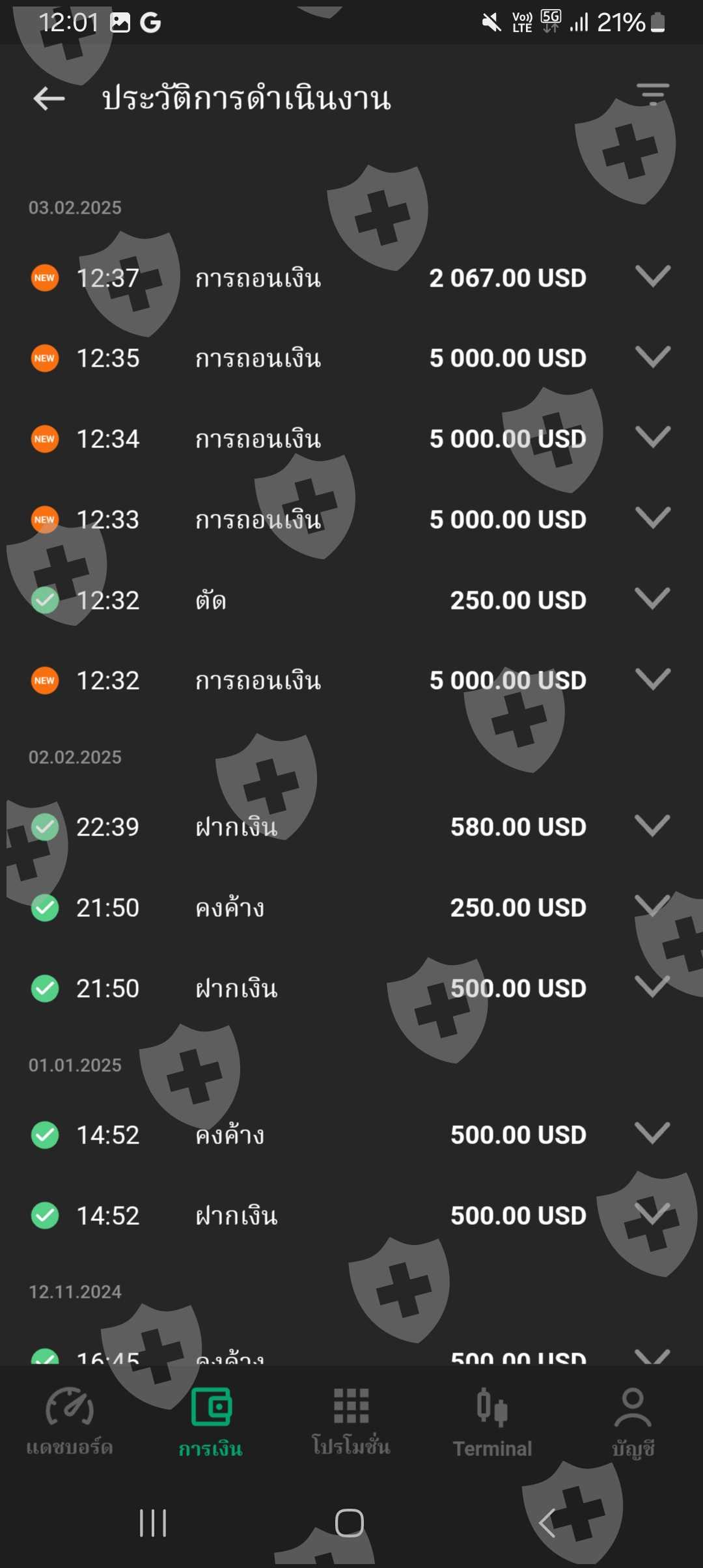Expand the 14:52 คงค้าง entry of 500.00 USD
Viewport: 703px width, 1568px height.
click(653, 1134)
